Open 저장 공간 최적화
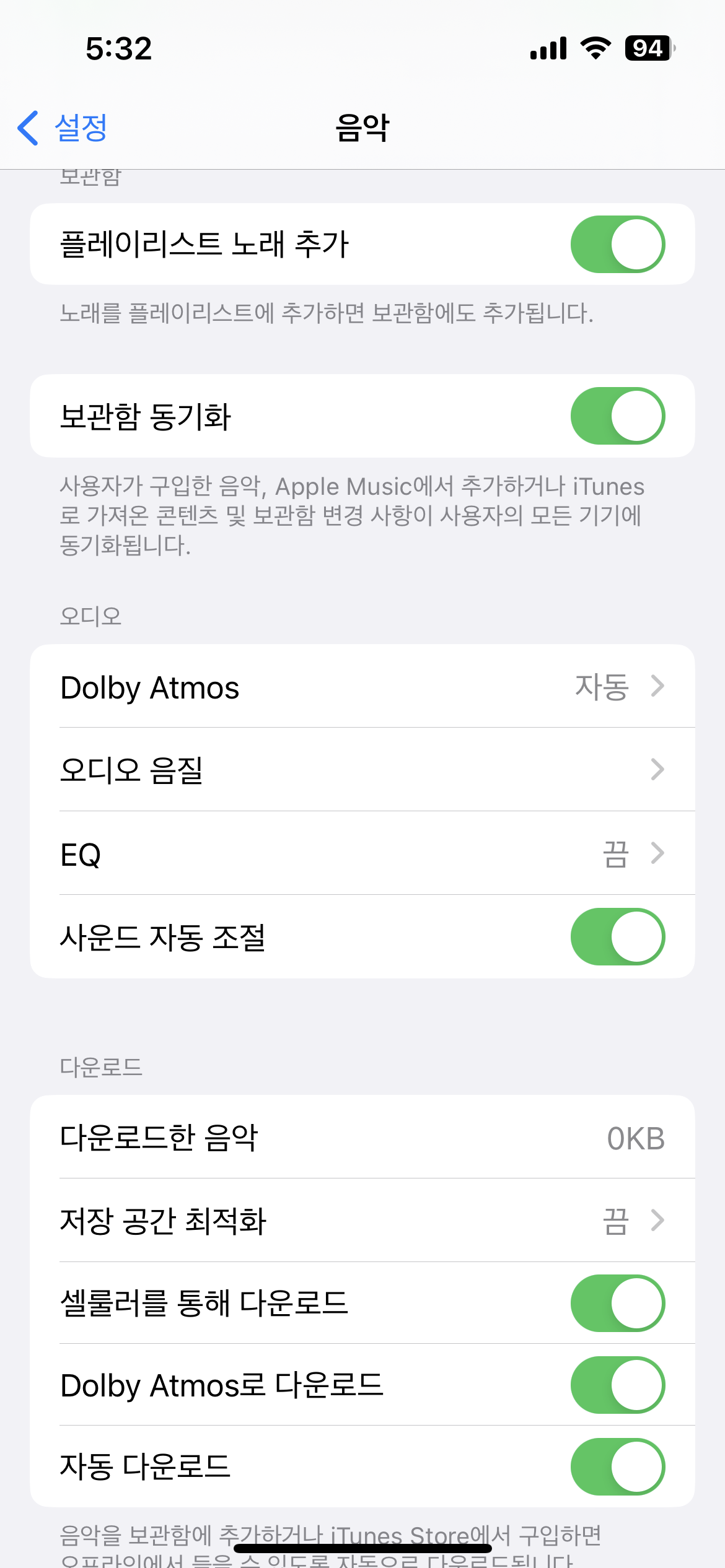The width and height of the screenshot is (725, 1568). 362,1221
